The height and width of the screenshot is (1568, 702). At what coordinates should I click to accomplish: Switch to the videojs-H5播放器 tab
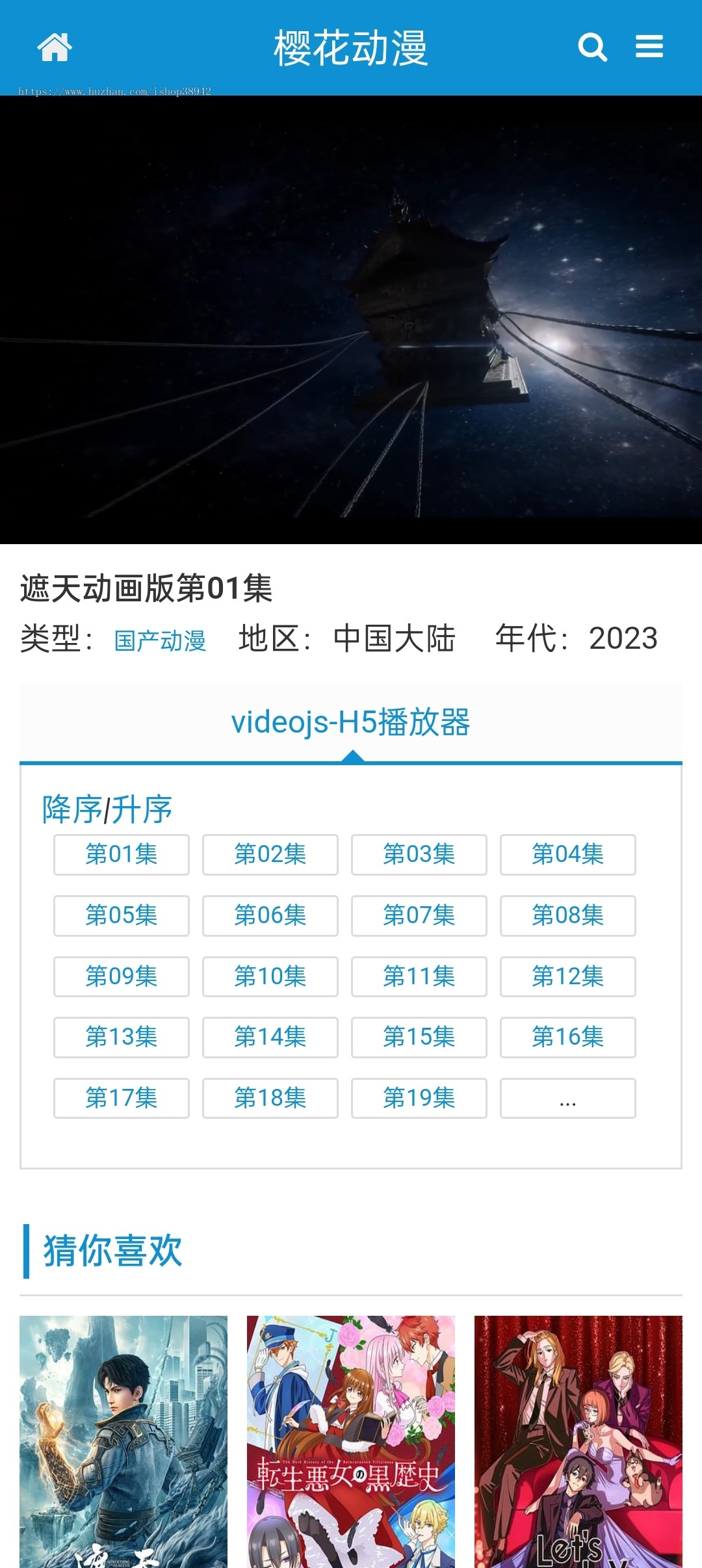click(354, 722)
